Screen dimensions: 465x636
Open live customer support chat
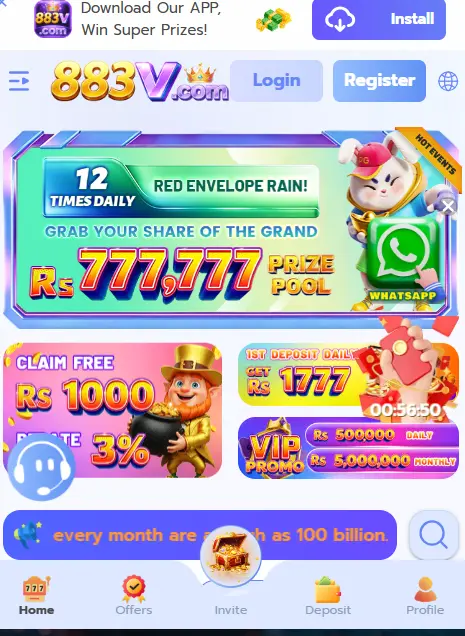tap(41, 466)
